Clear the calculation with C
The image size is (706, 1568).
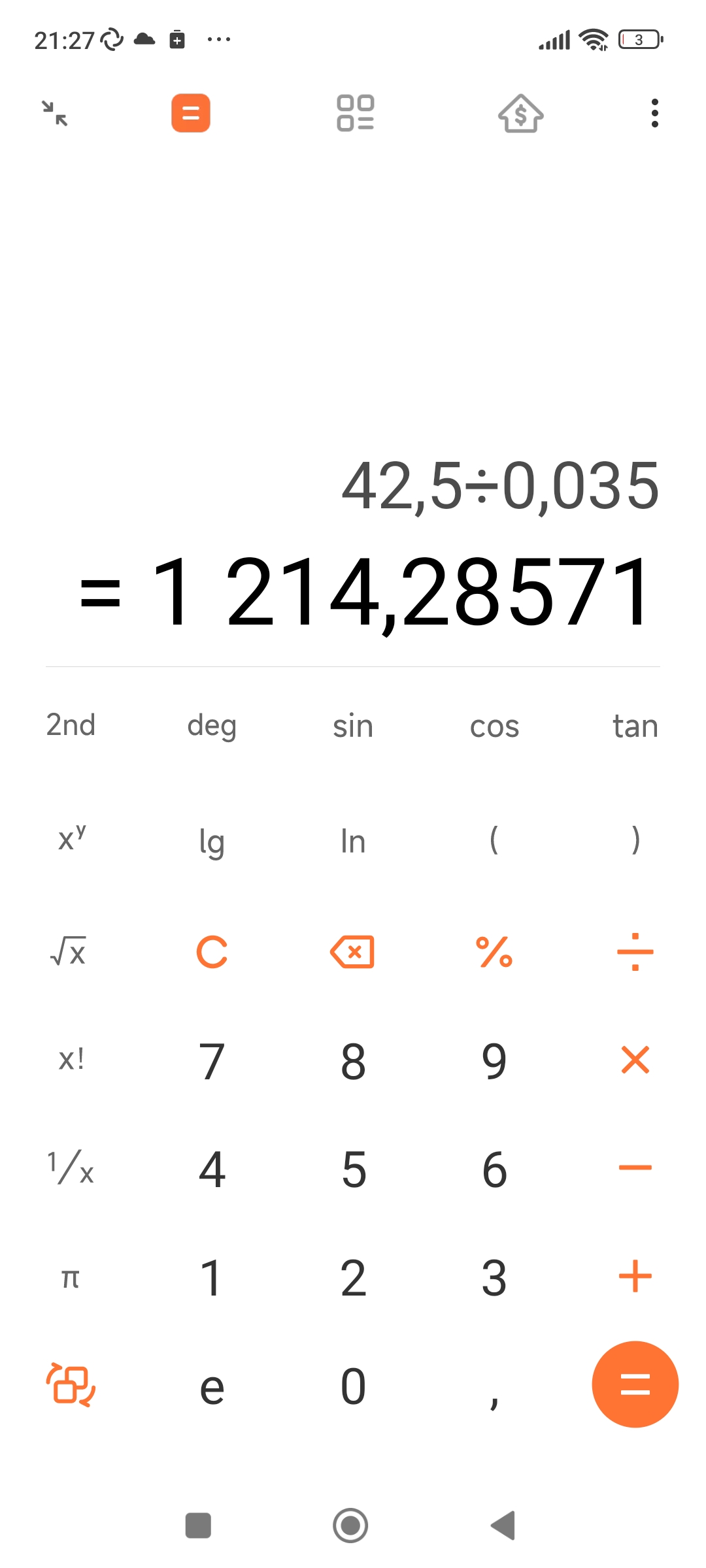(x=212, y=952)
